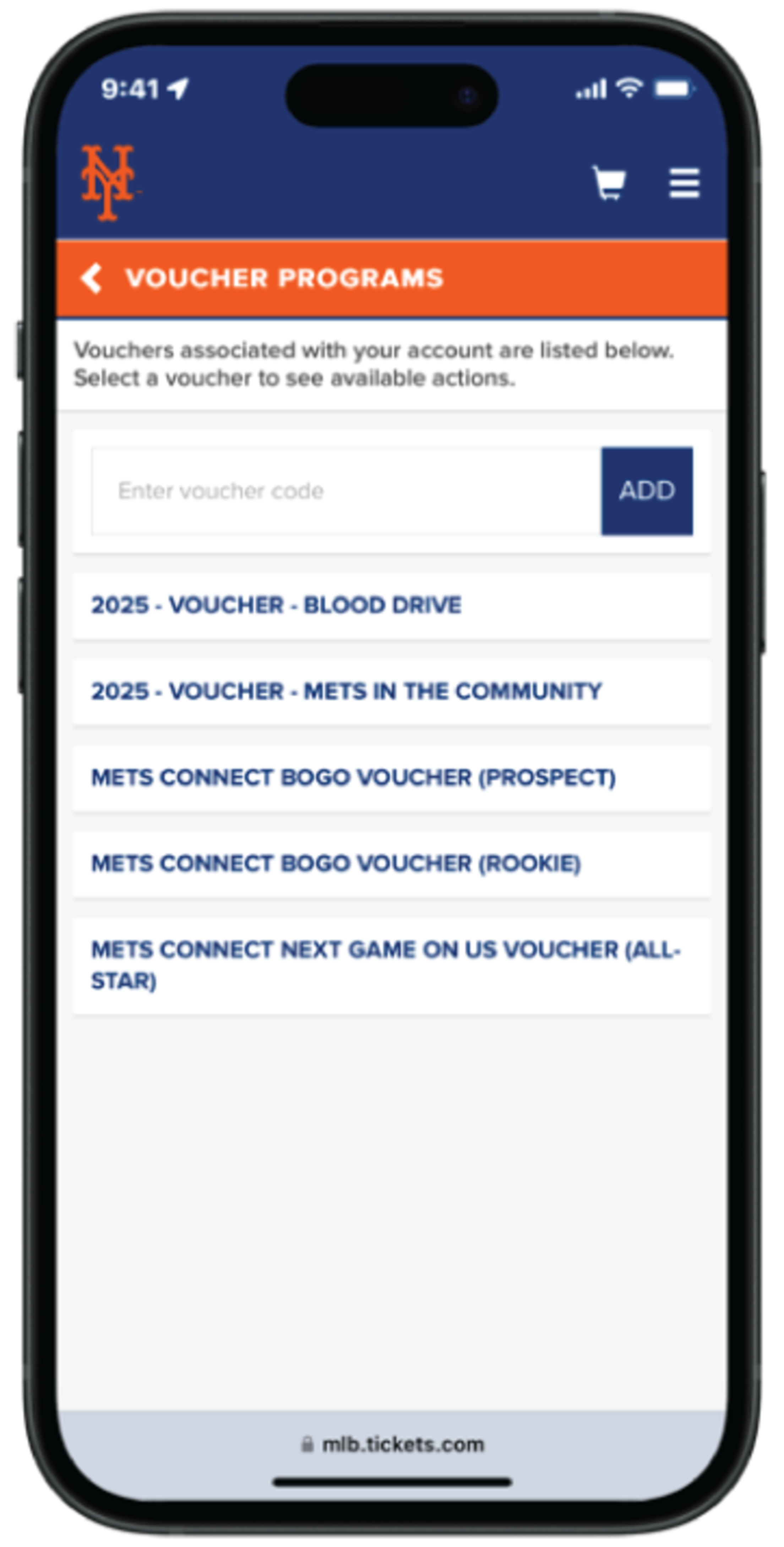Select 2025 Voucher Mets in the Community
Screen dimensions: 784x1547
tap(391, 692)
